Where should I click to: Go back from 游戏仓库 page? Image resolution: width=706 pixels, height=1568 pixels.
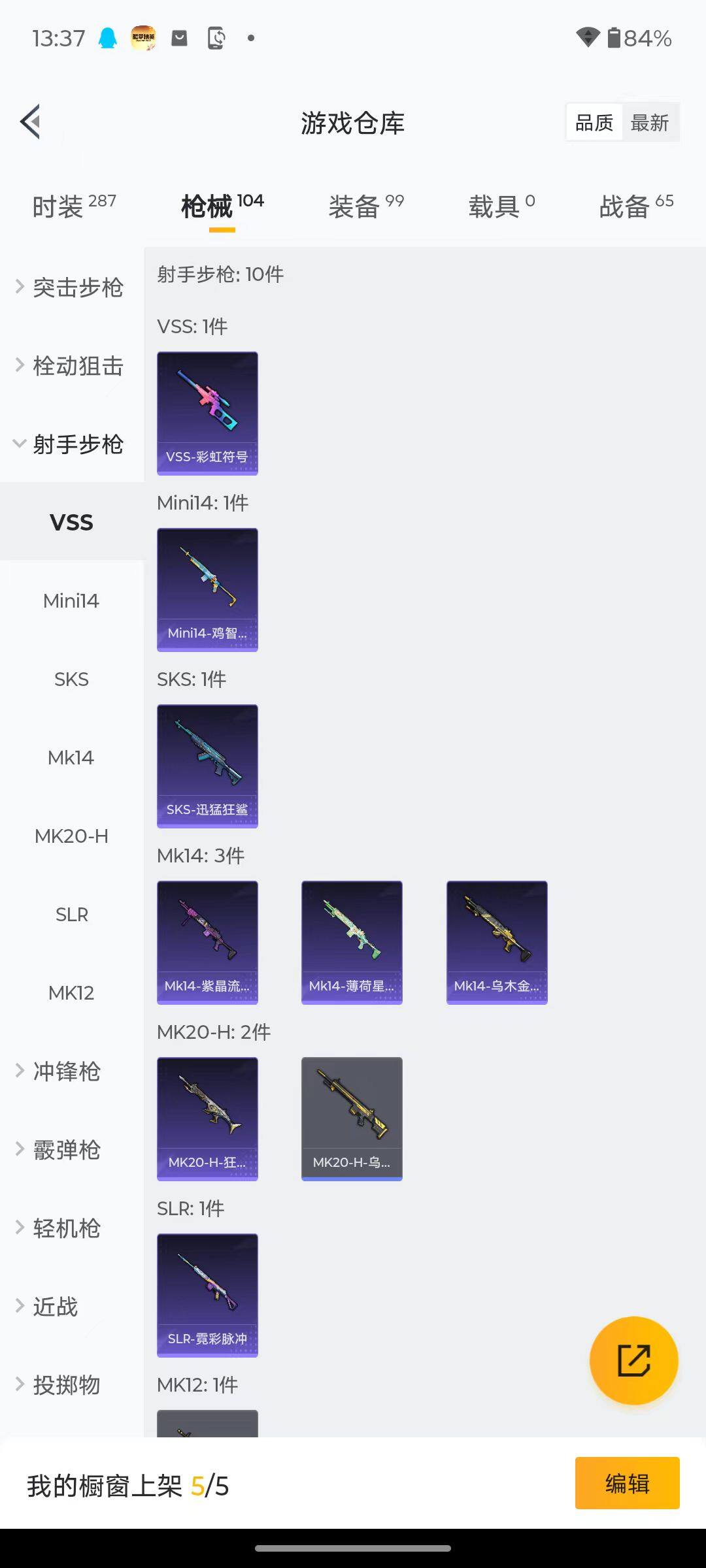[x=31, y=122]
